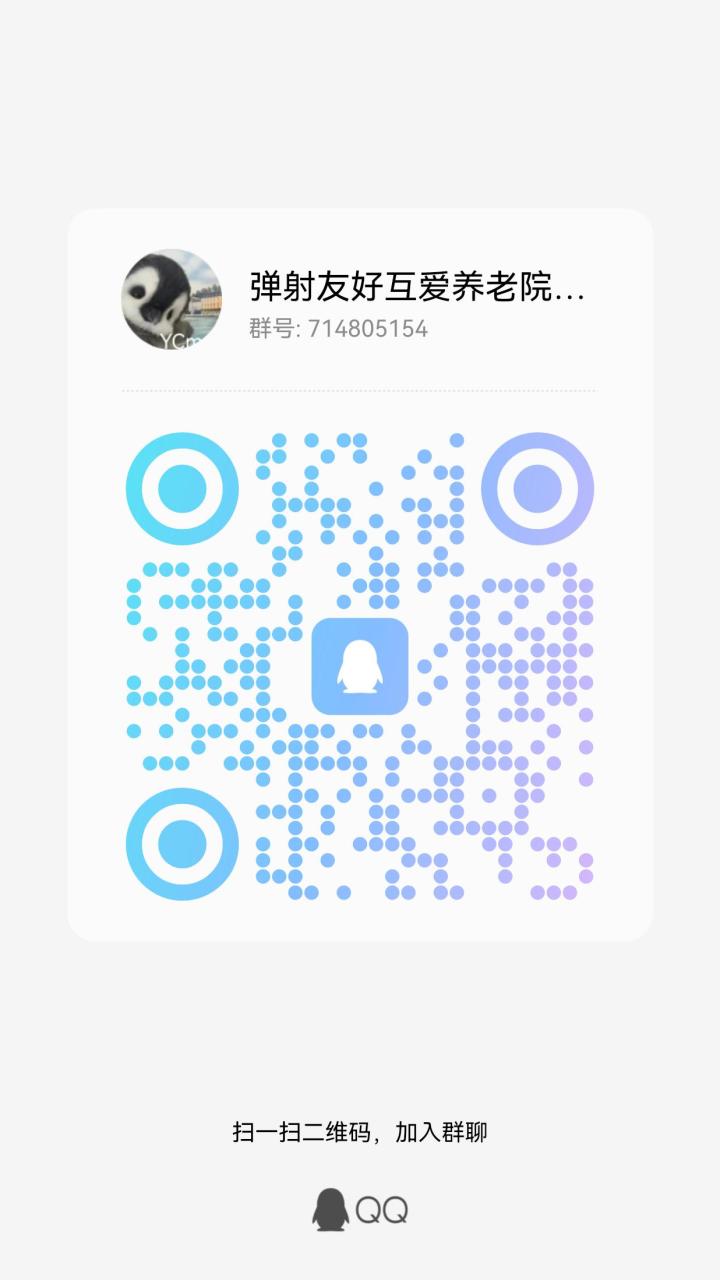Tap the 扫一扫二维码，加入群聊 prompt
The width and height of the screenshot is (720, 1280).
[360, 1135]
